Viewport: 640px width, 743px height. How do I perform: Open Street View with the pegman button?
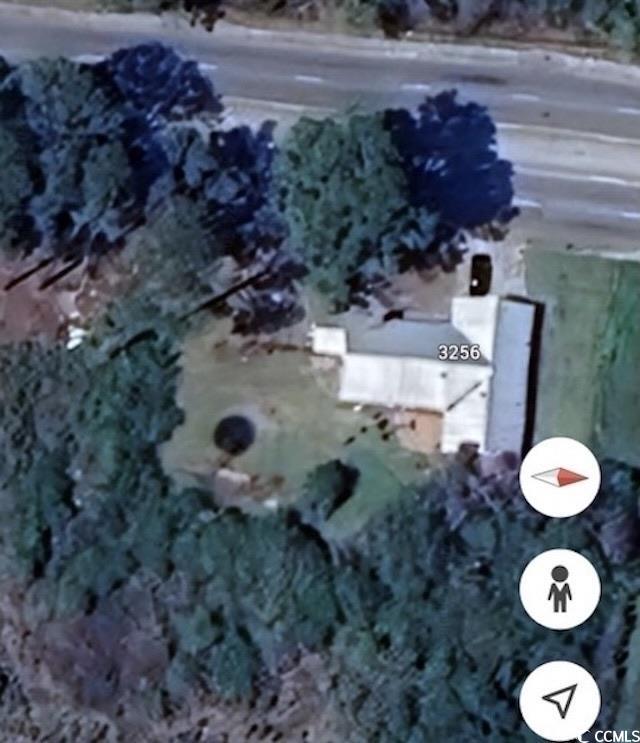point(560,589)
